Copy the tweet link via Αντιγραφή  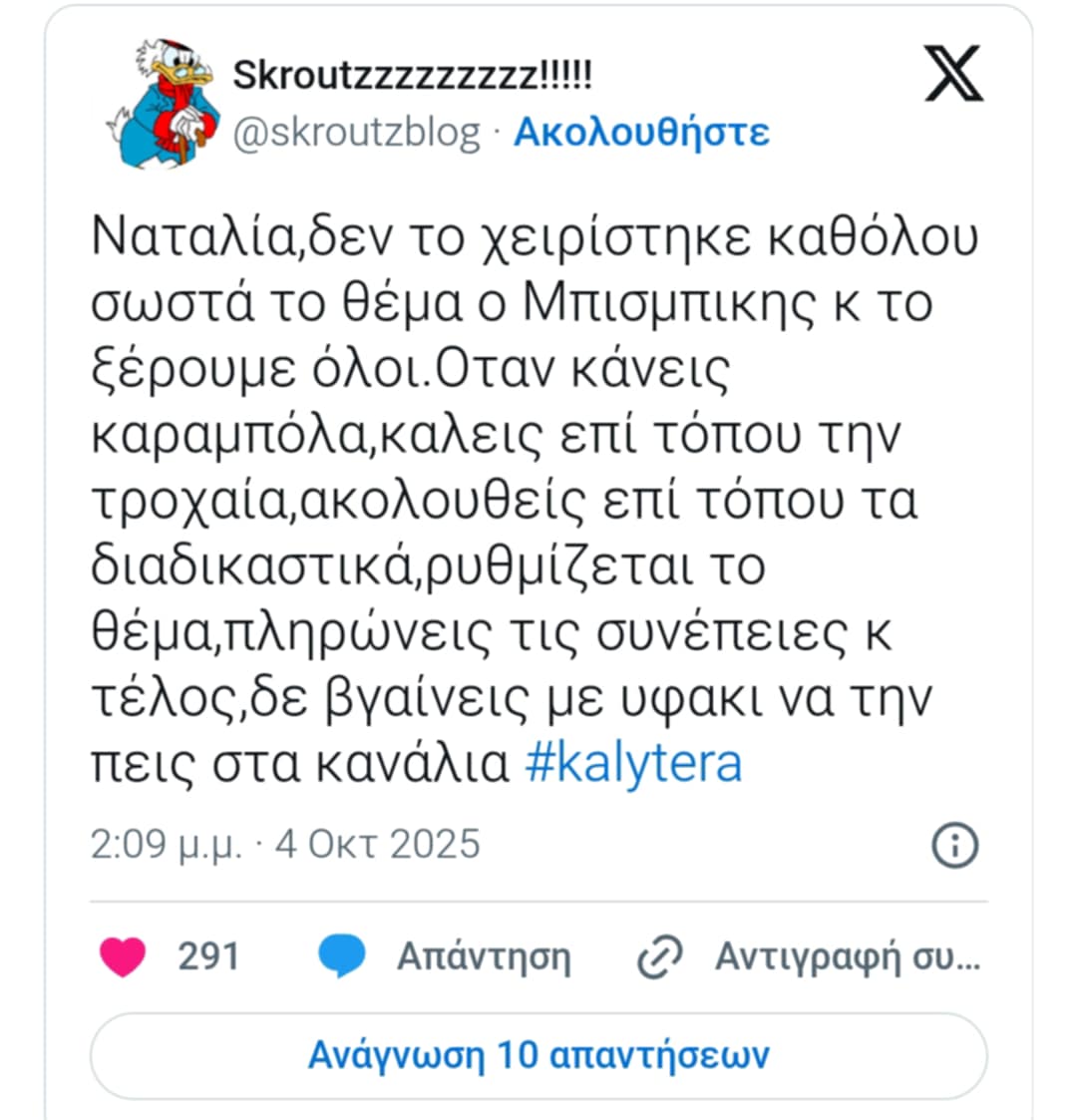click(809, 956)
